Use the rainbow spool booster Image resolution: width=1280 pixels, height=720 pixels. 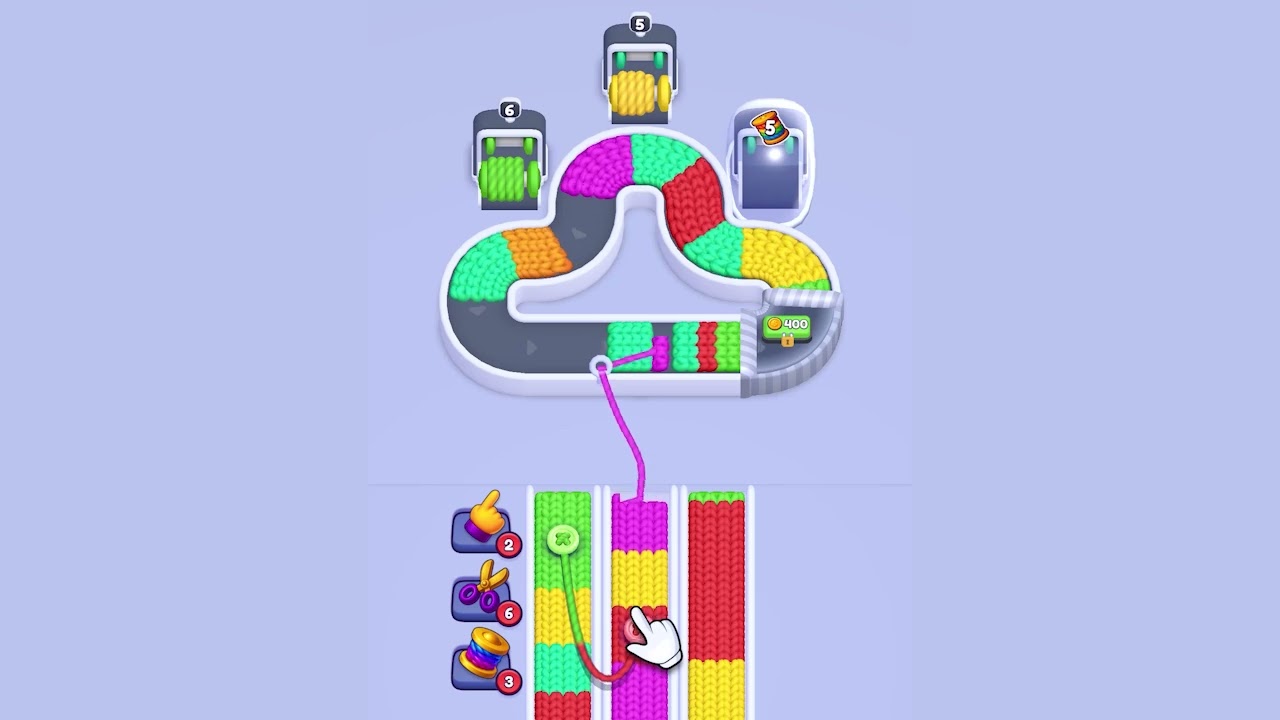click(482, 659)
